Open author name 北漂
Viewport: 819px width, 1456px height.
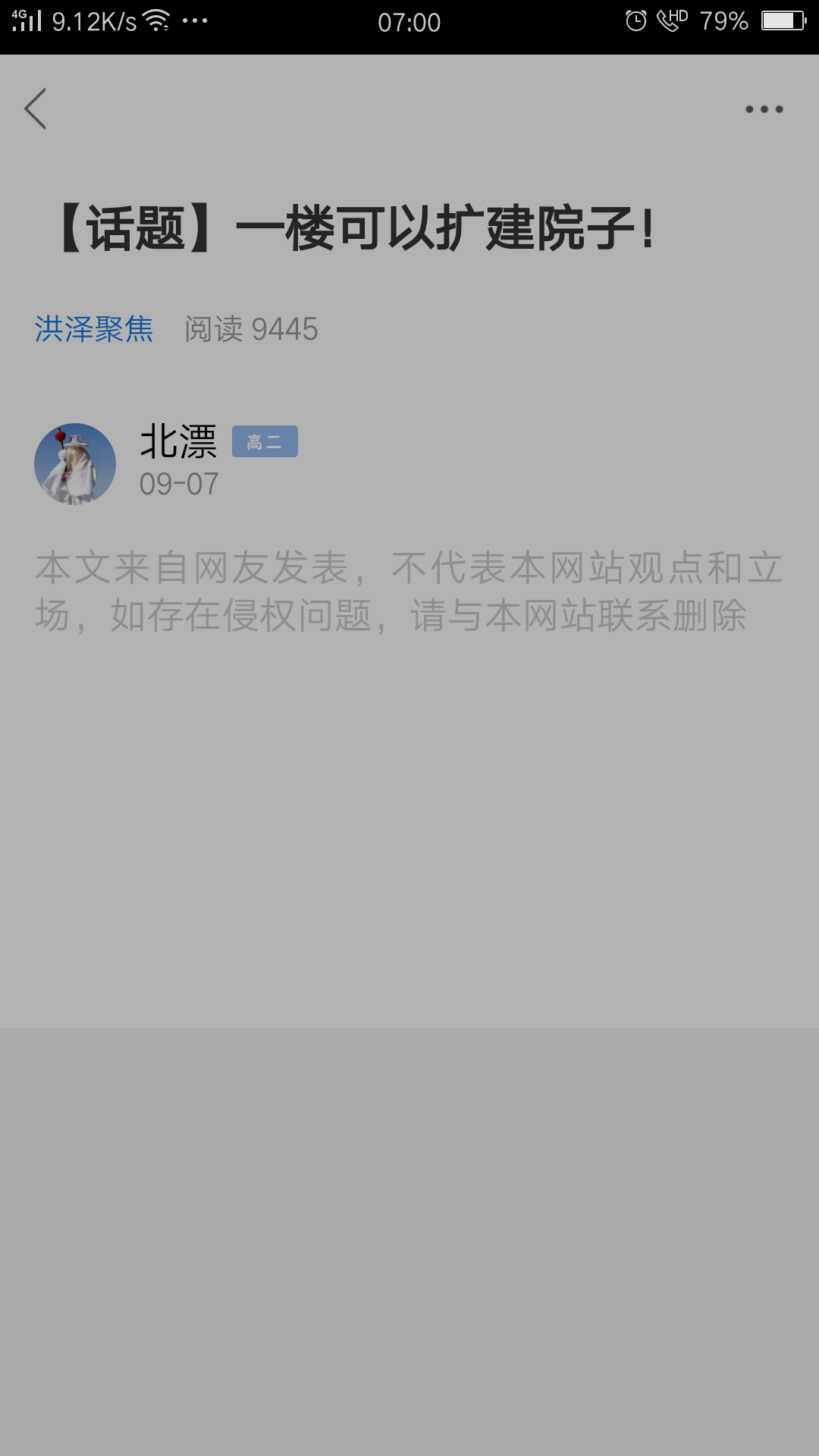[178, 441]
